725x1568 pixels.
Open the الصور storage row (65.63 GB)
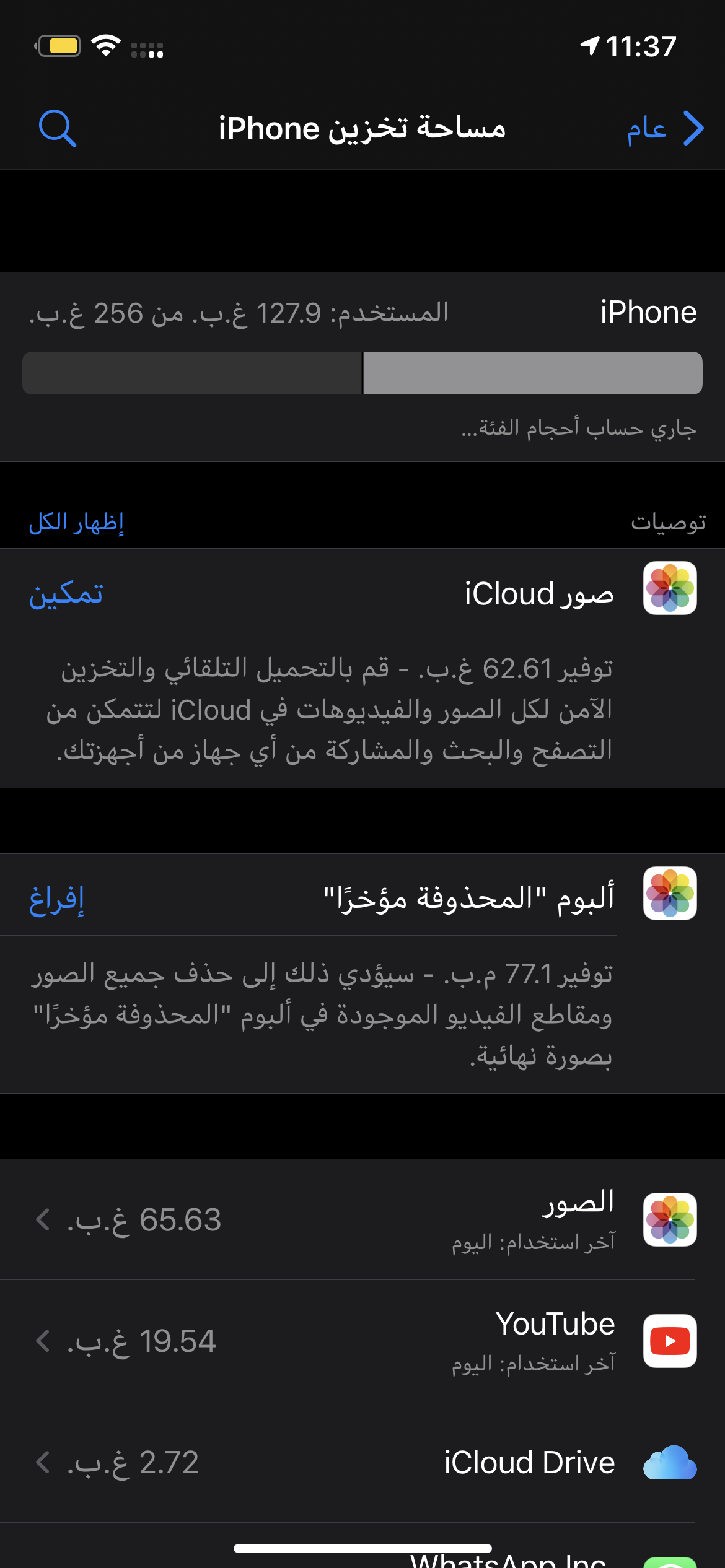point(362,1219)
